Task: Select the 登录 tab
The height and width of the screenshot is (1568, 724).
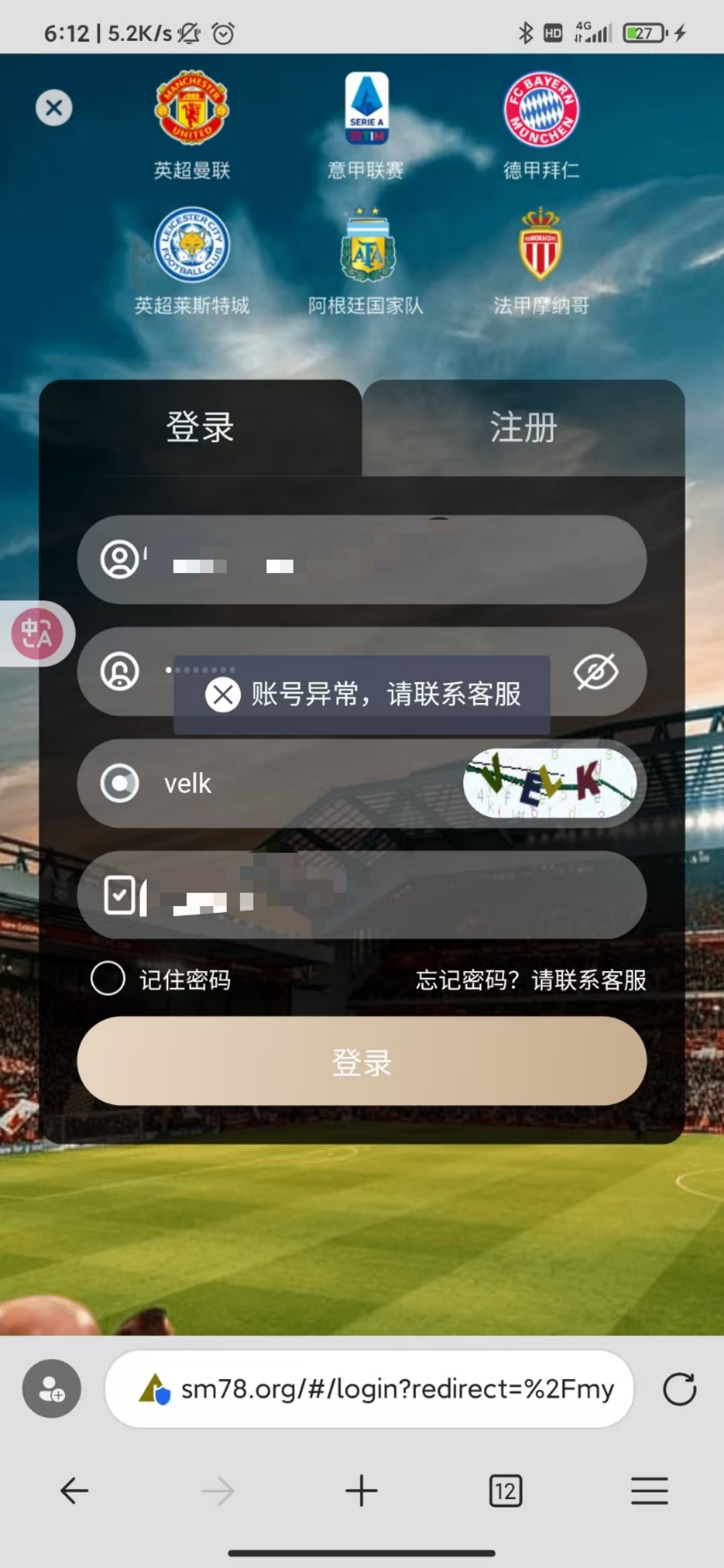Action: coord(200,428)
